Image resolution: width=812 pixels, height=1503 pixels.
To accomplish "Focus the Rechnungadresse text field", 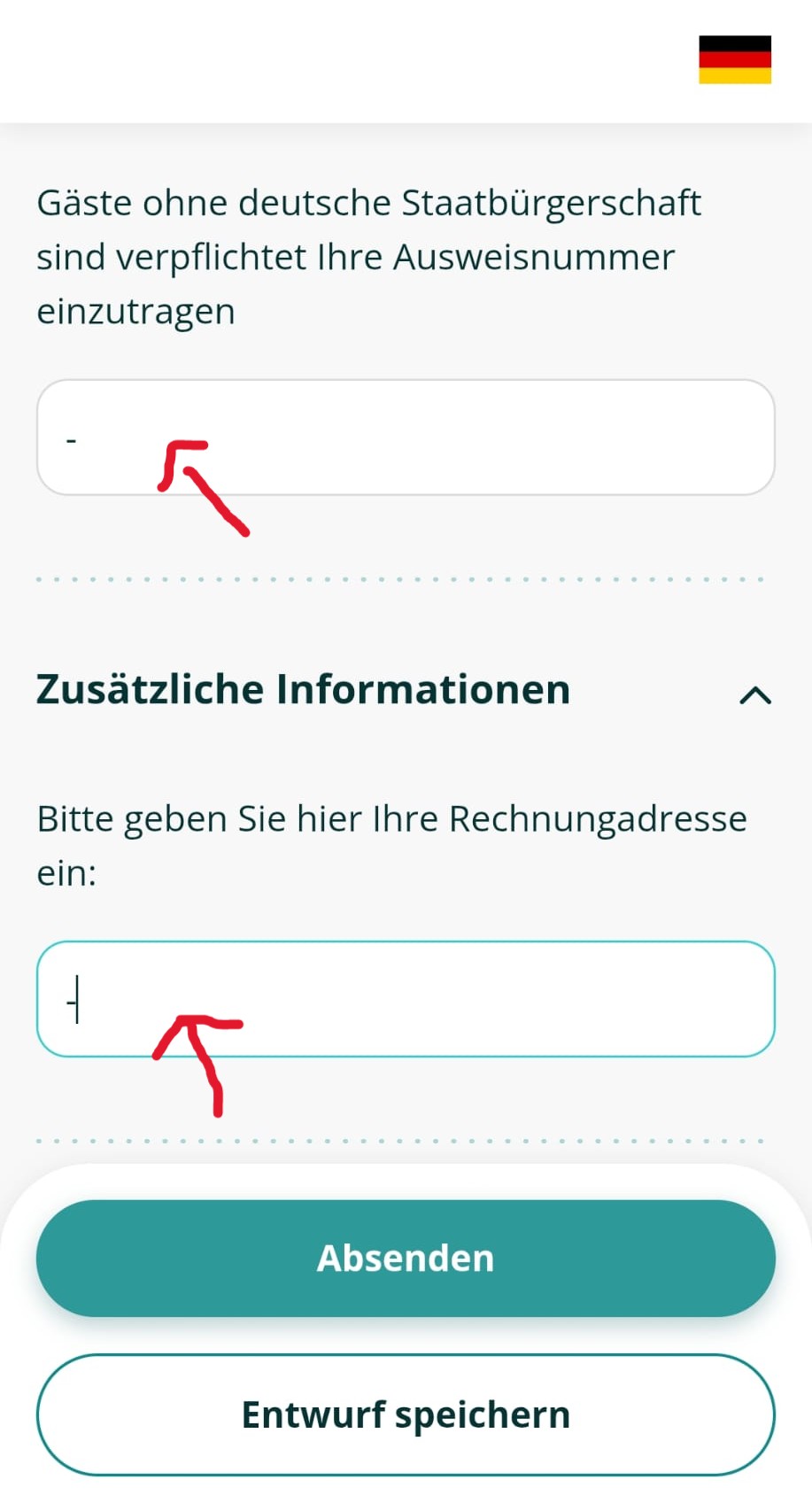I will point(406,999).
